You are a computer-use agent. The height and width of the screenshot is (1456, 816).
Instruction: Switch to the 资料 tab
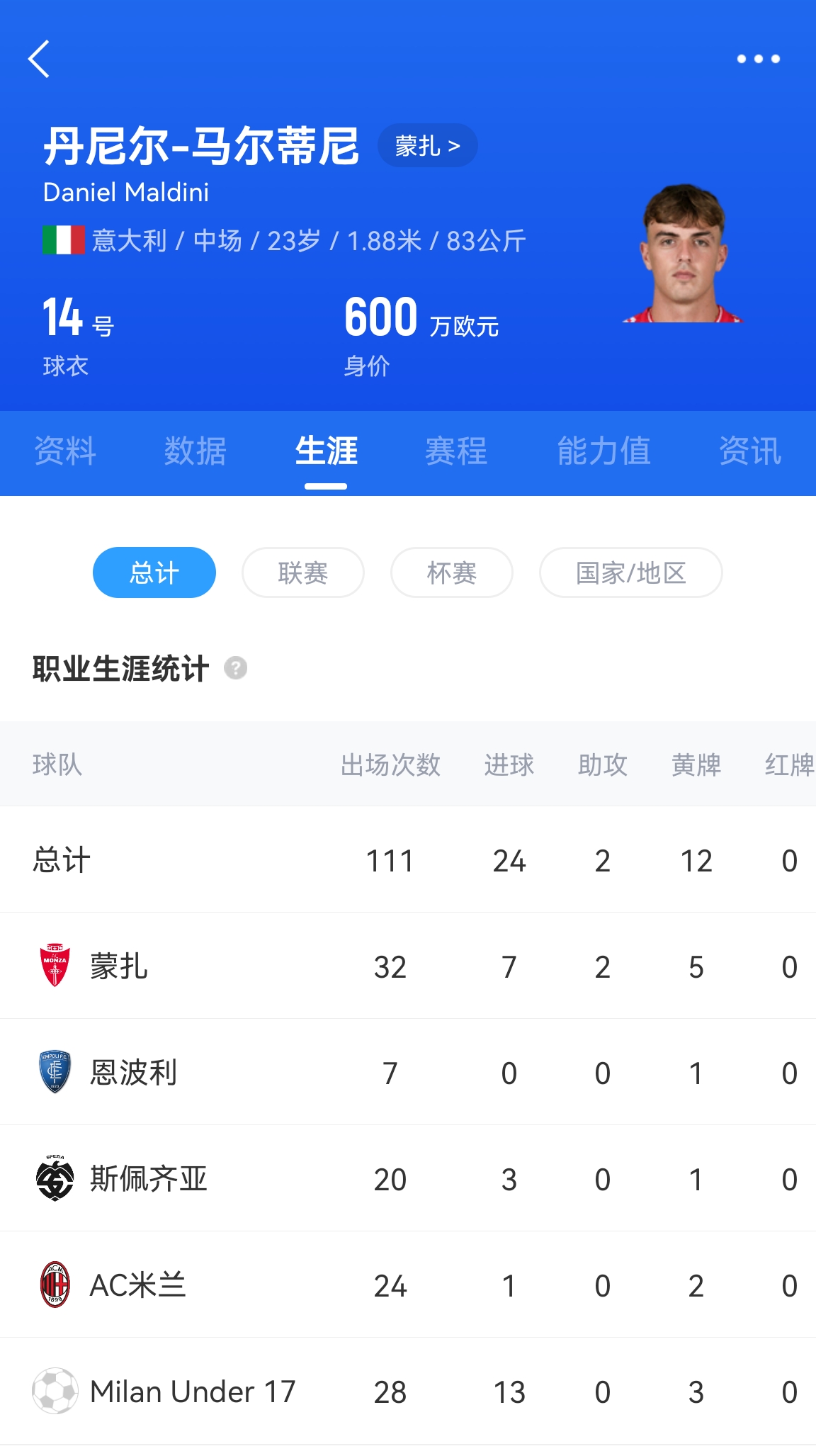pyautogui.click(x=65, y=451)
